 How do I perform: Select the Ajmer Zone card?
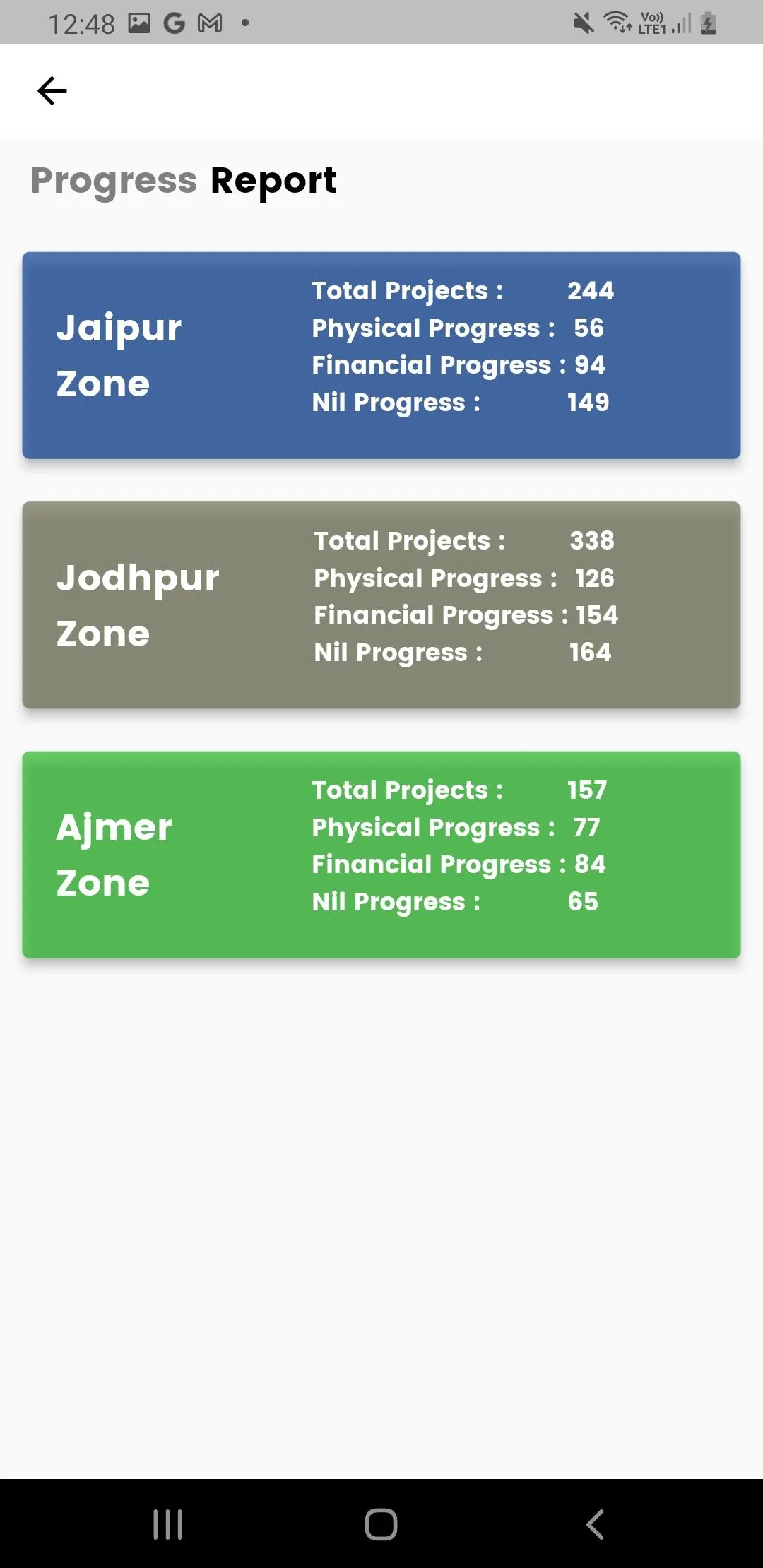(381, 855)
